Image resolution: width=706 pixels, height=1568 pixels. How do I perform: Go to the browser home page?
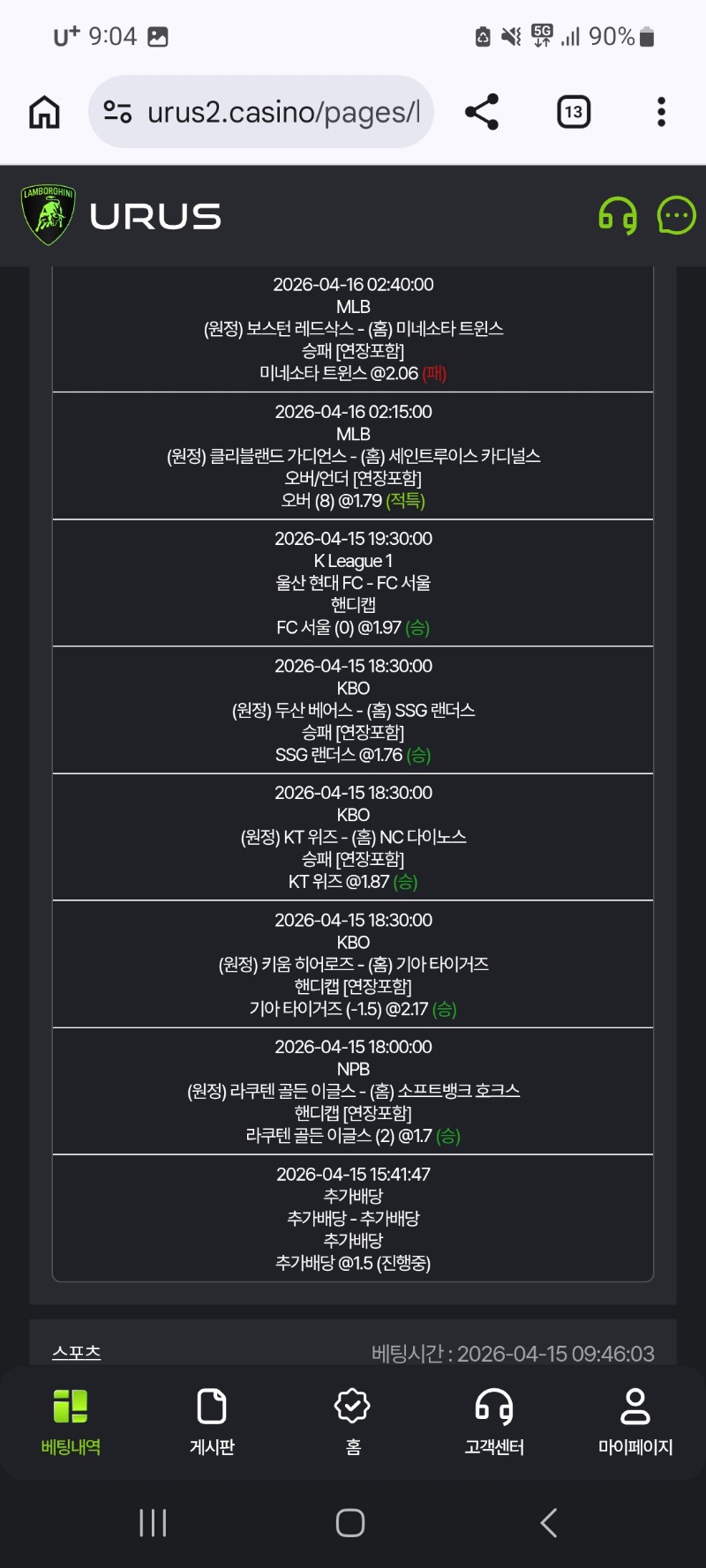(44, 112)
